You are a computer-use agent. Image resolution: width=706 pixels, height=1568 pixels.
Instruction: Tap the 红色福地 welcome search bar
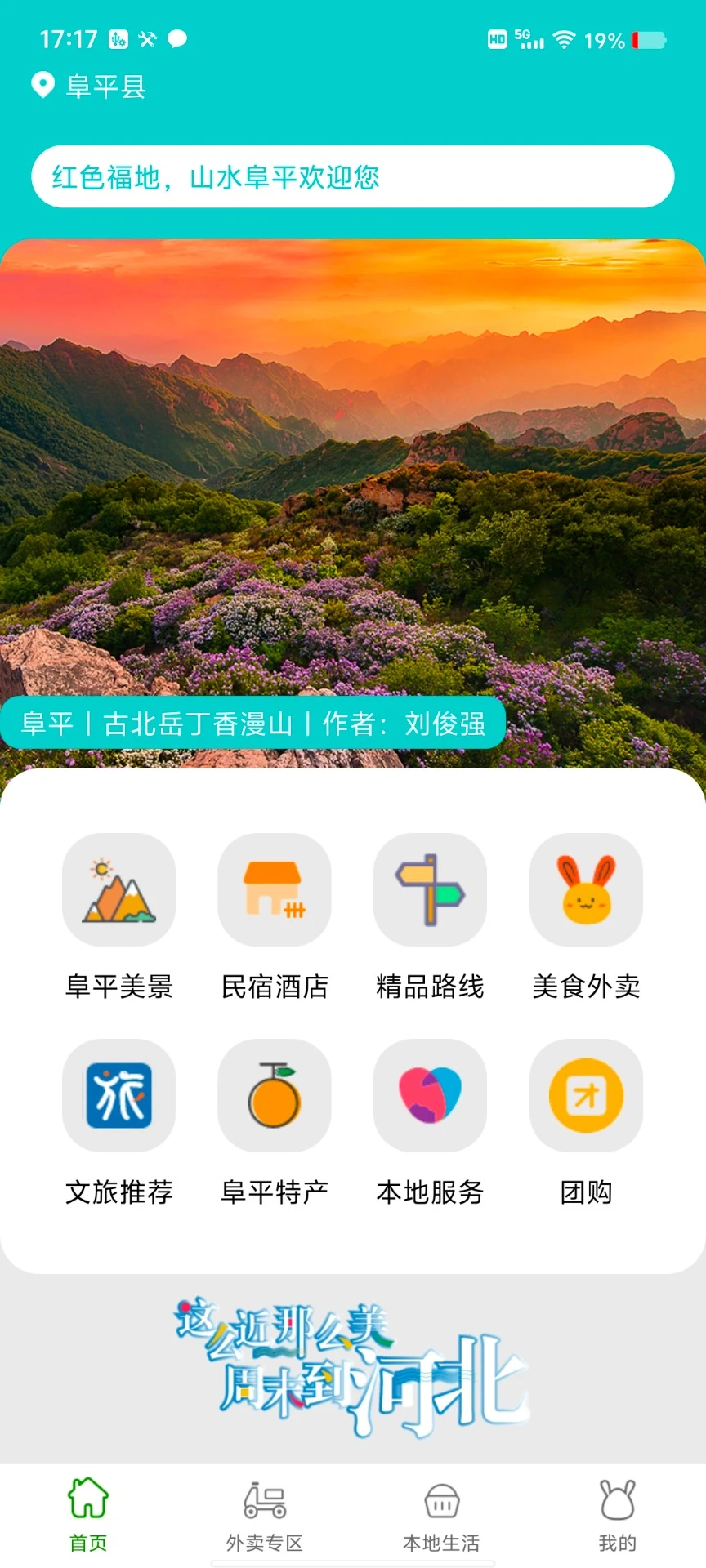click(353, 176)
